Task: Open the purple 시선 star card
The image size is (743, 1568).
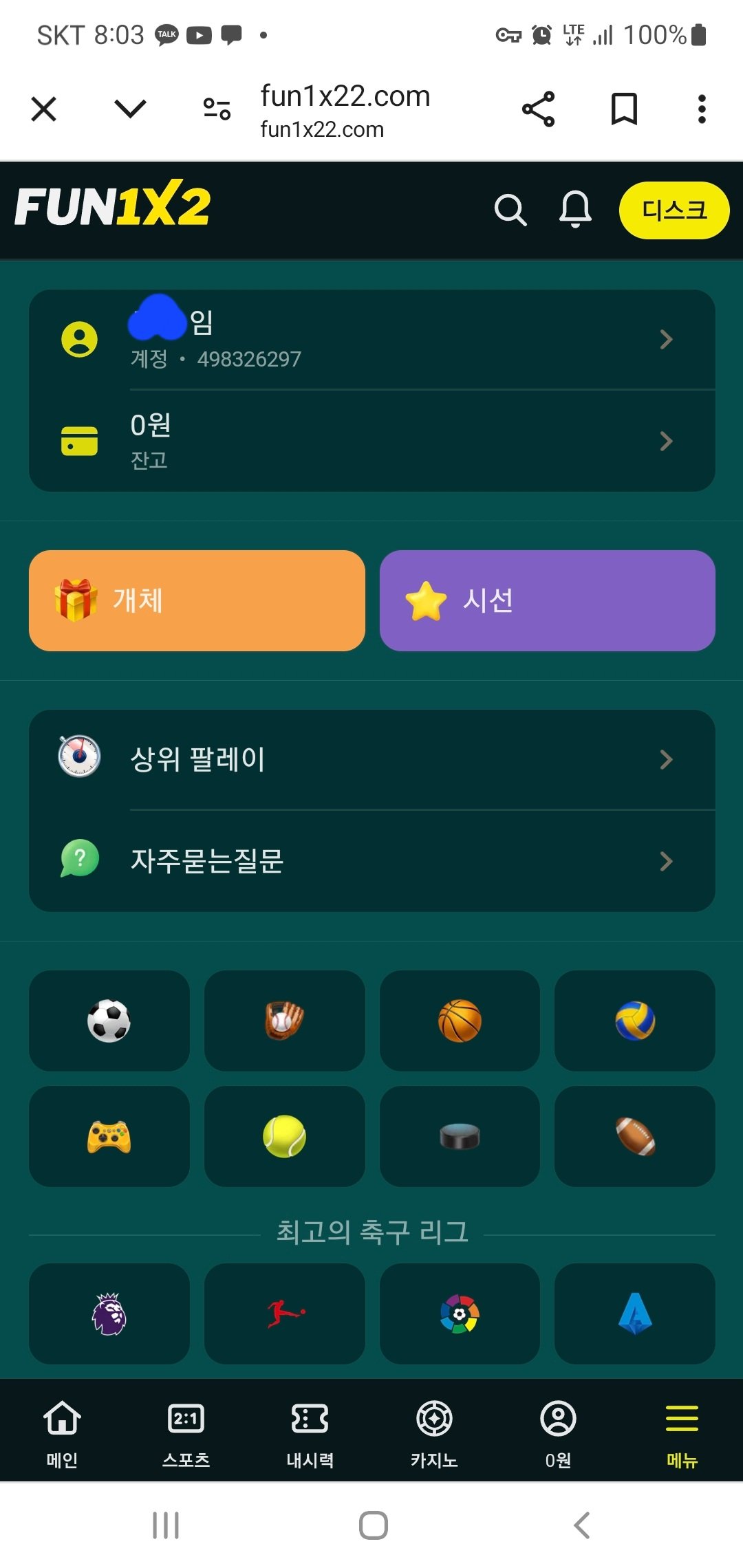Action: (x=547, y=600)
